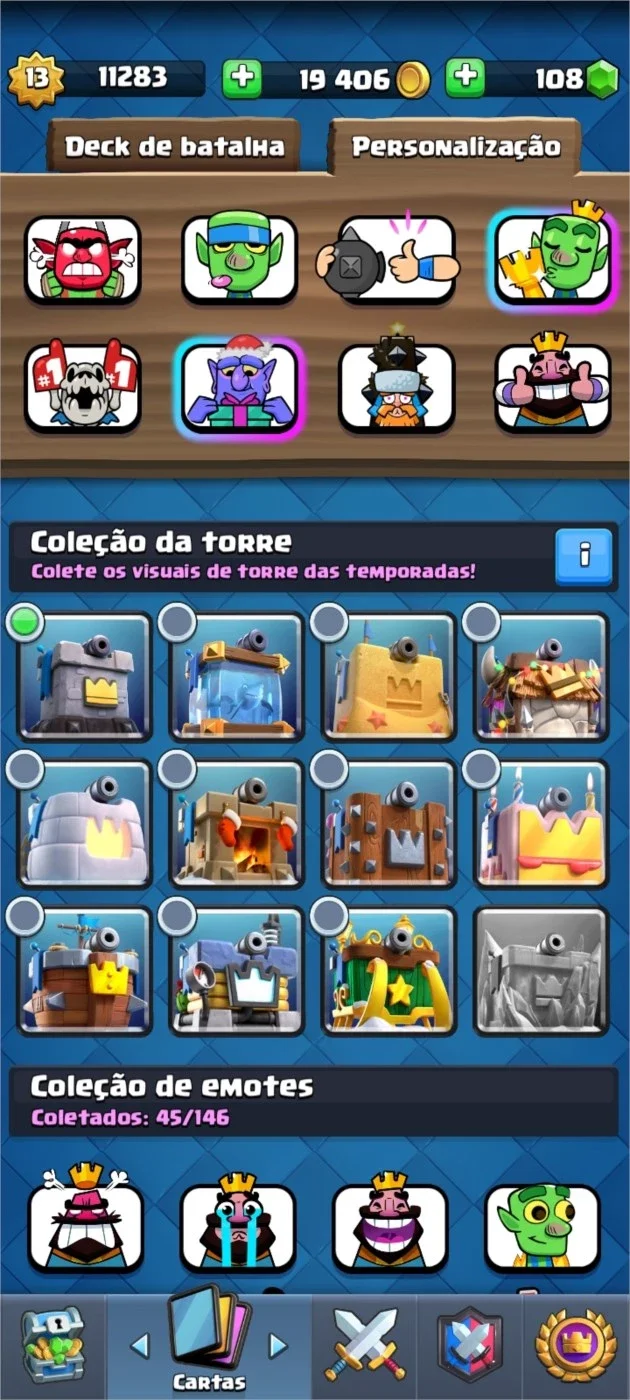Pick the fireplace tower skin
This screenshot has height=1400, width=630.
click(237, 823)
